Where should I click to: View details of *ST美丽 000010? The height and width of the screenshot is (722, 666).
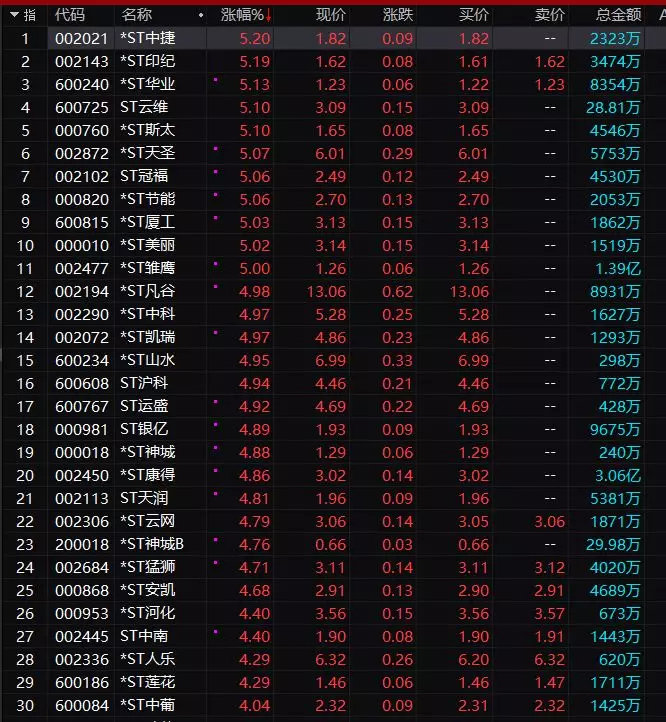tap(333, 245)
